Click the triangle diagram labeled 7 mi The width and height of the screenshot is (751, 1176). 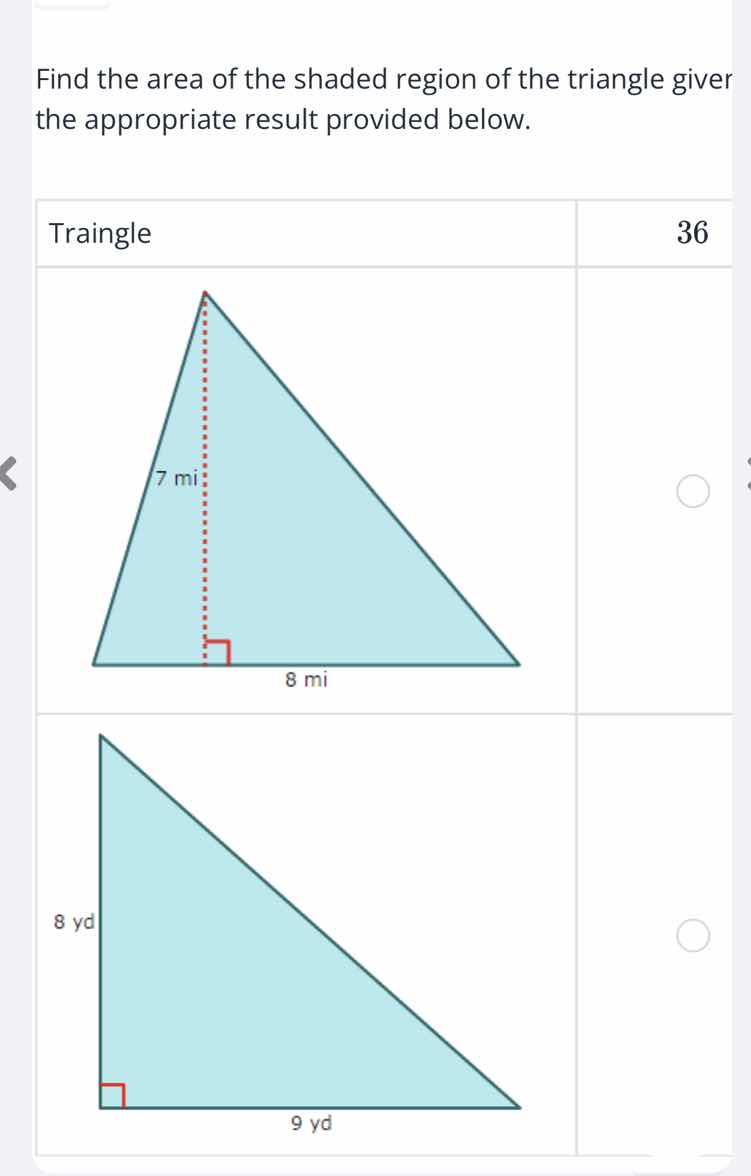click(x=280, y=500)
